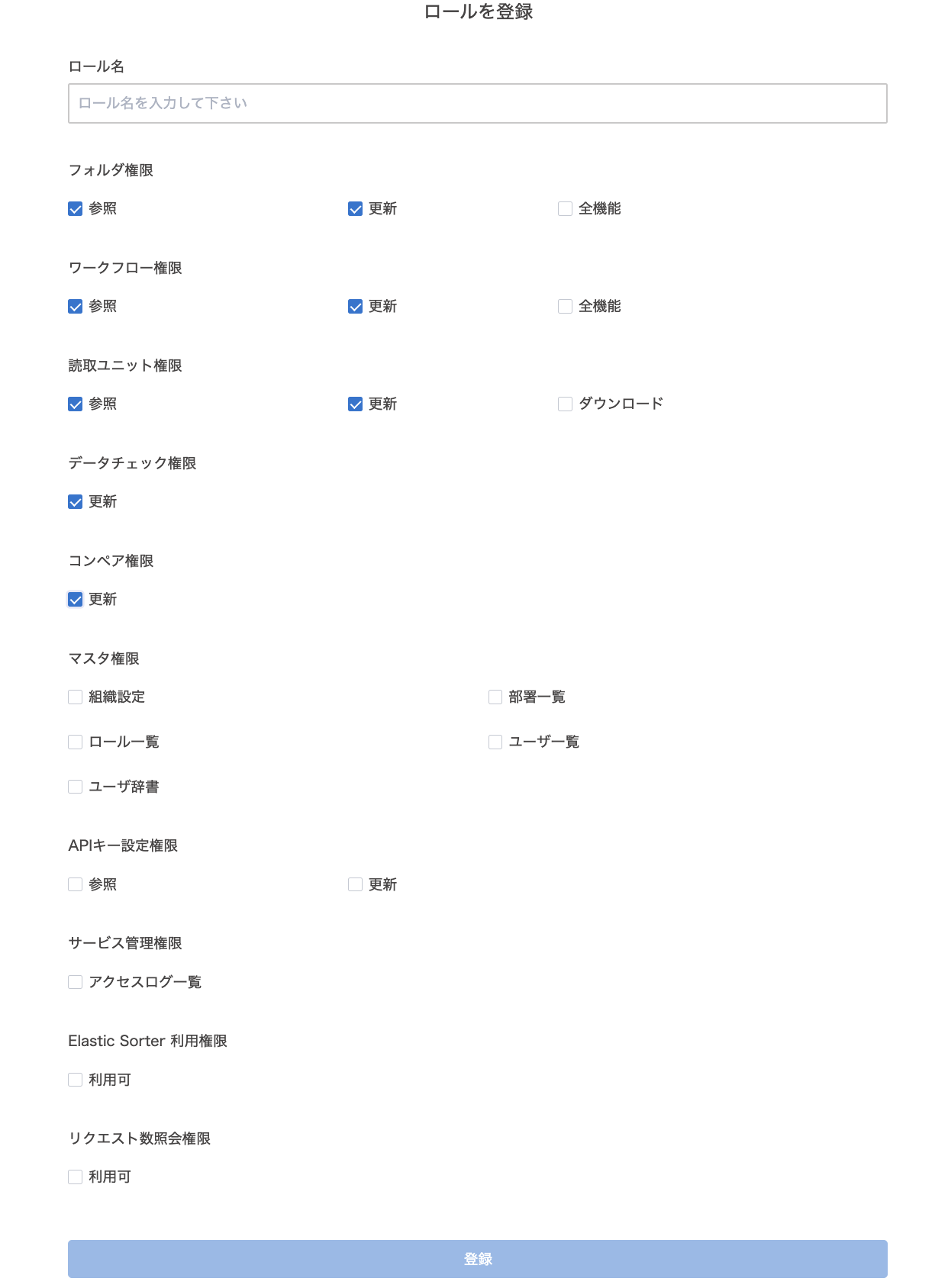Viewport: 948px width, 1288px height.
Task: Check the 組織設定 checkbox
Action: (76, 697)
